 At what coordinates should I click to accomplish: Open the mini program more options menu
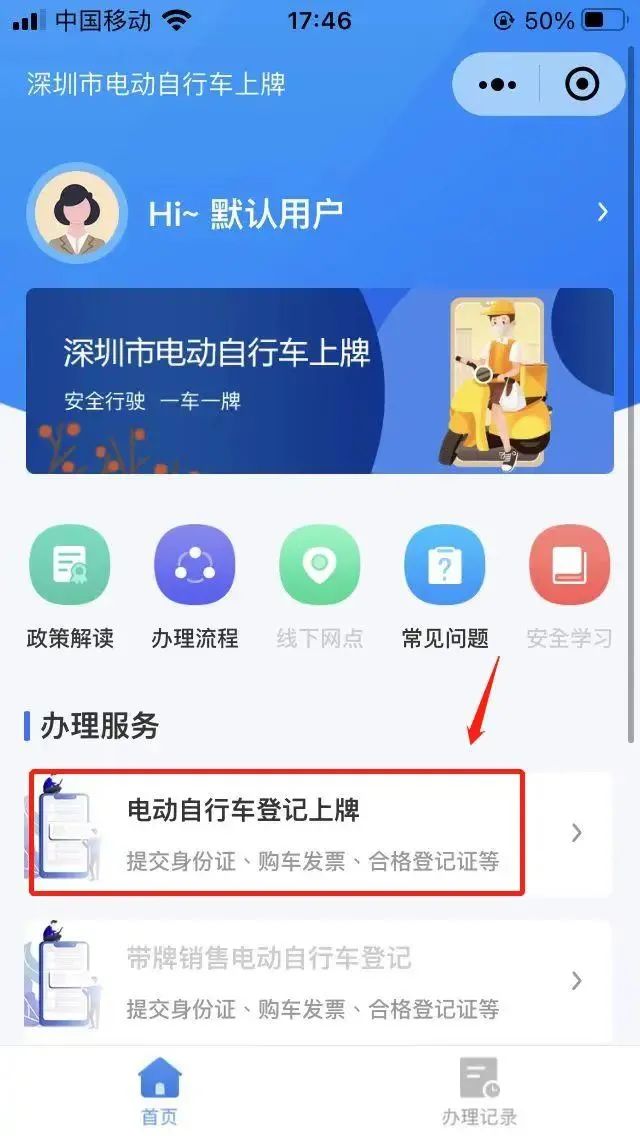497,85
